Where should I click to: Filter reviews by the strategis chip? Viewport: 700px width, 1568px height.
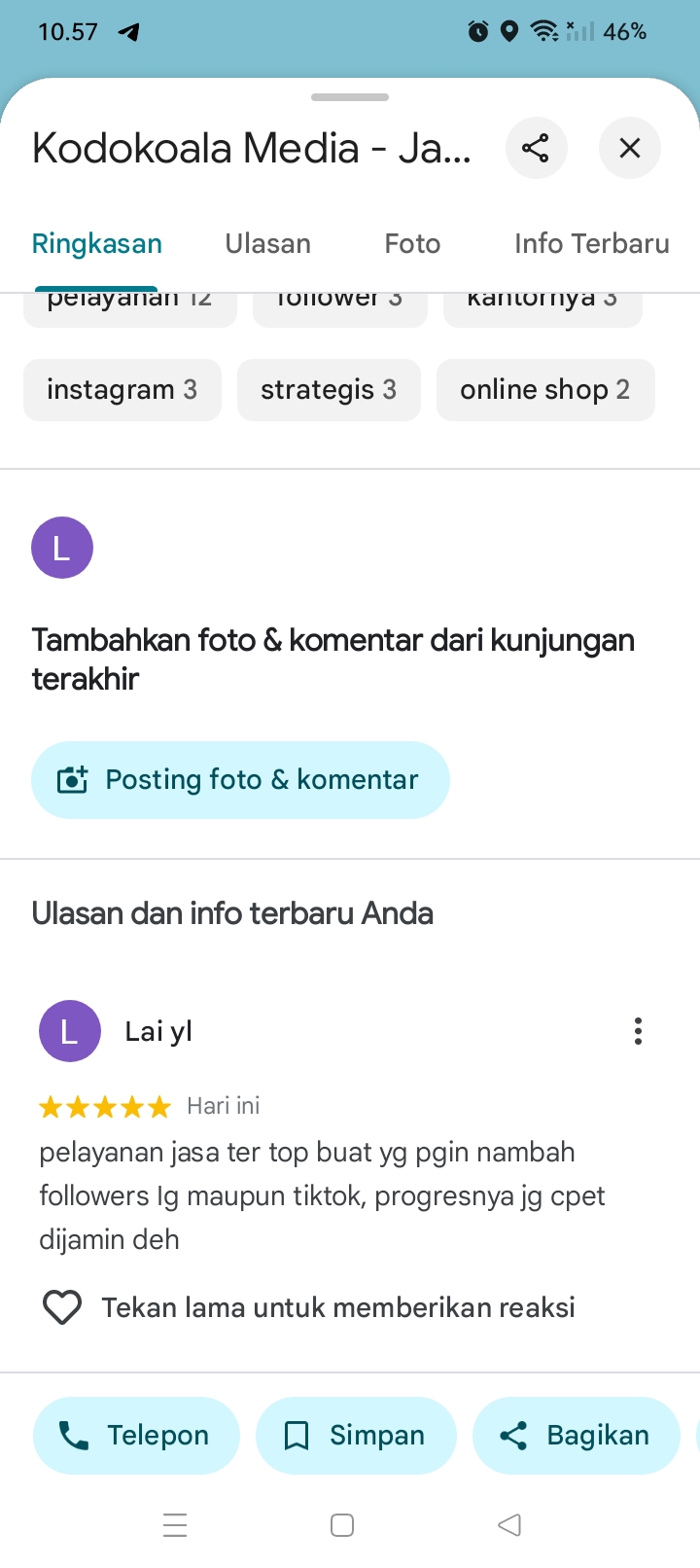click(x=329, y=390)
